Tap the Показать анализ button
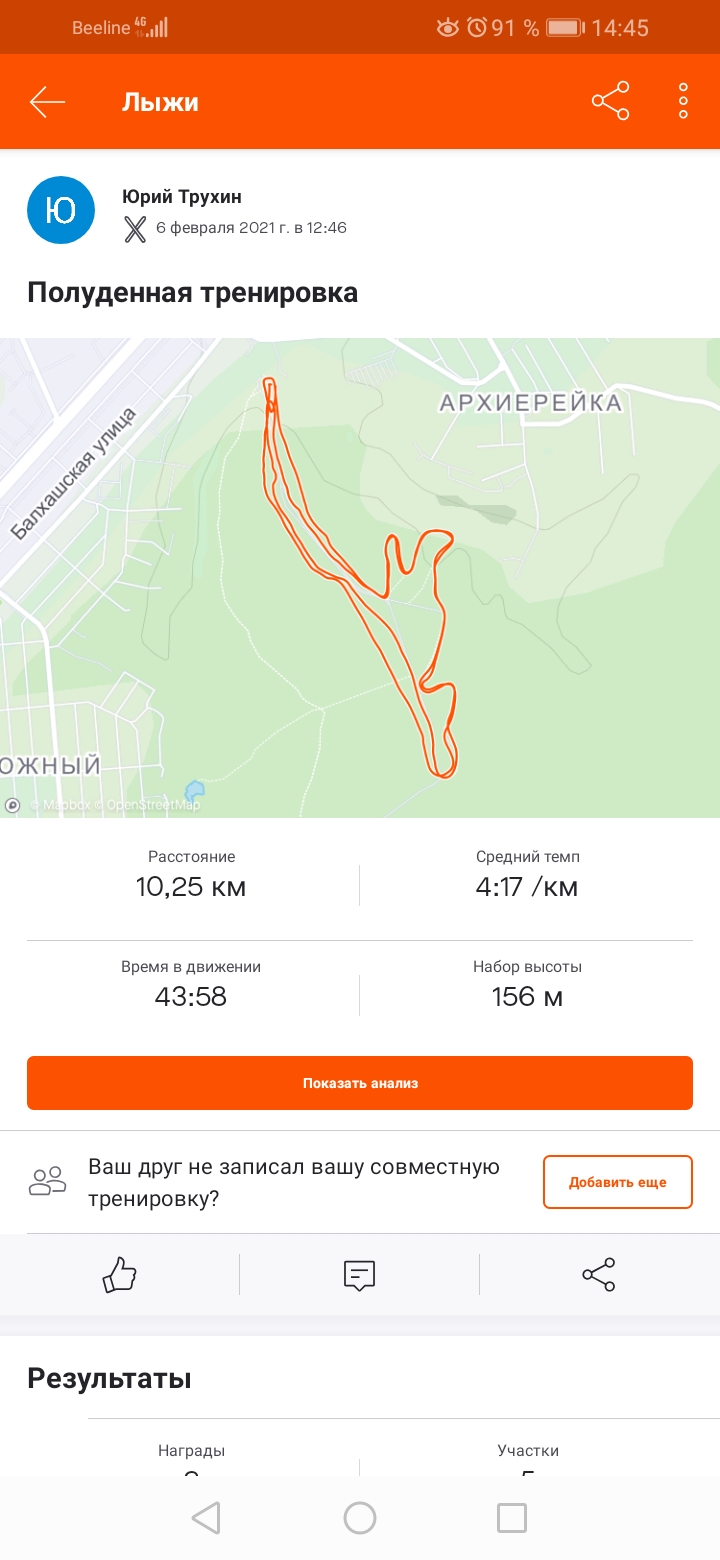This screenshot has height=1560, width=720. 360,1083
